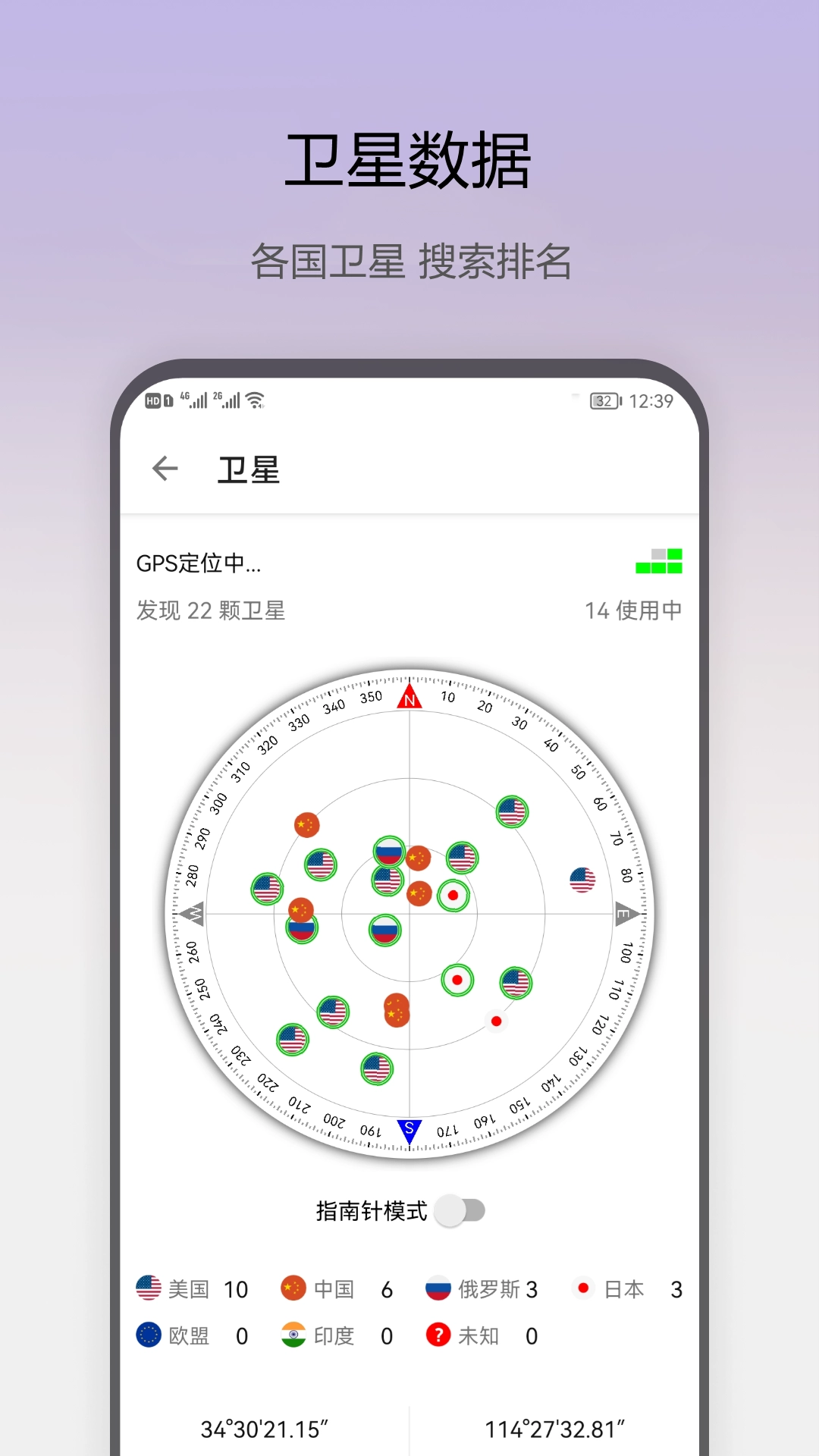Select the 欧盟 flag icon in the legend
Image resolution: width=819 pixels, height=1456 pixels.
click(149, 1336)
